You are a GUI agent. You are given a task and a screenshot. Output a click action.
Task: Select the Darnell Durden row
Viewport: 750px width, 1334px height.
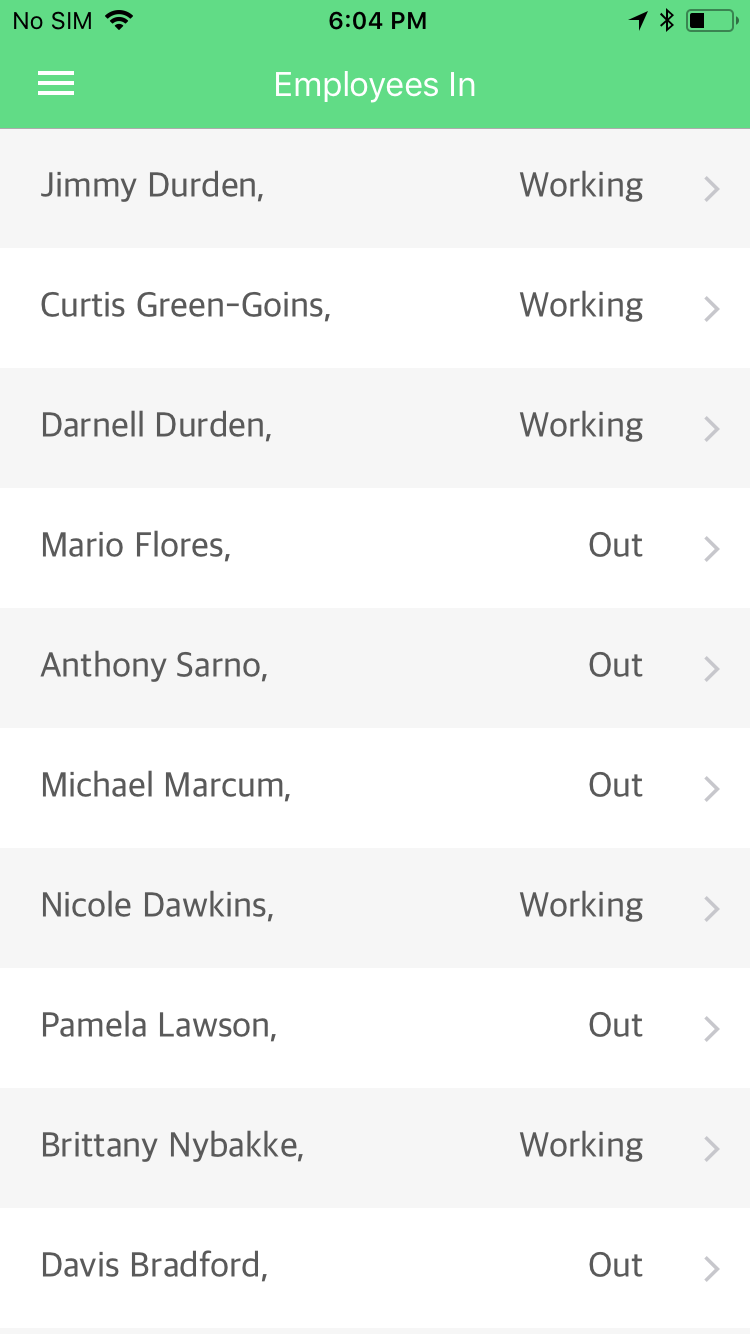point(375,428)
